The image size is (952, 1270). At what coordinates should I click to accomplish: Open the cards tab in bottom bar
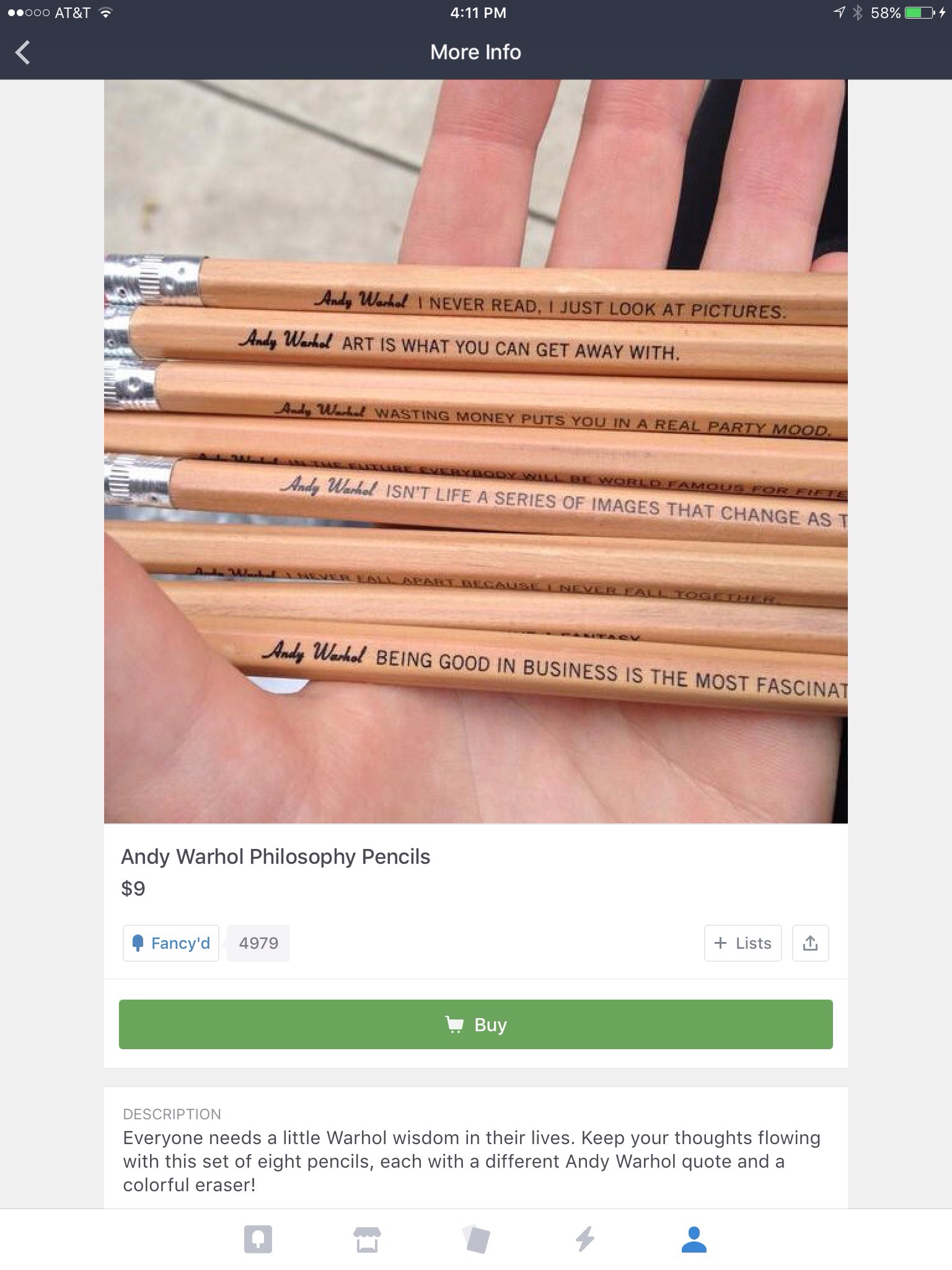coord(476,1239)
